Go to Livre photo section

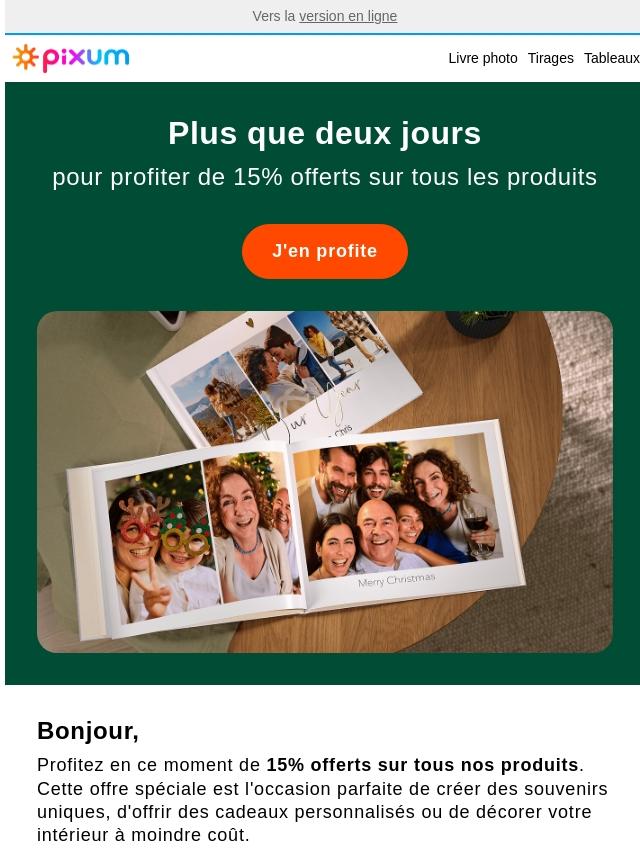click(x=482, y=58)
